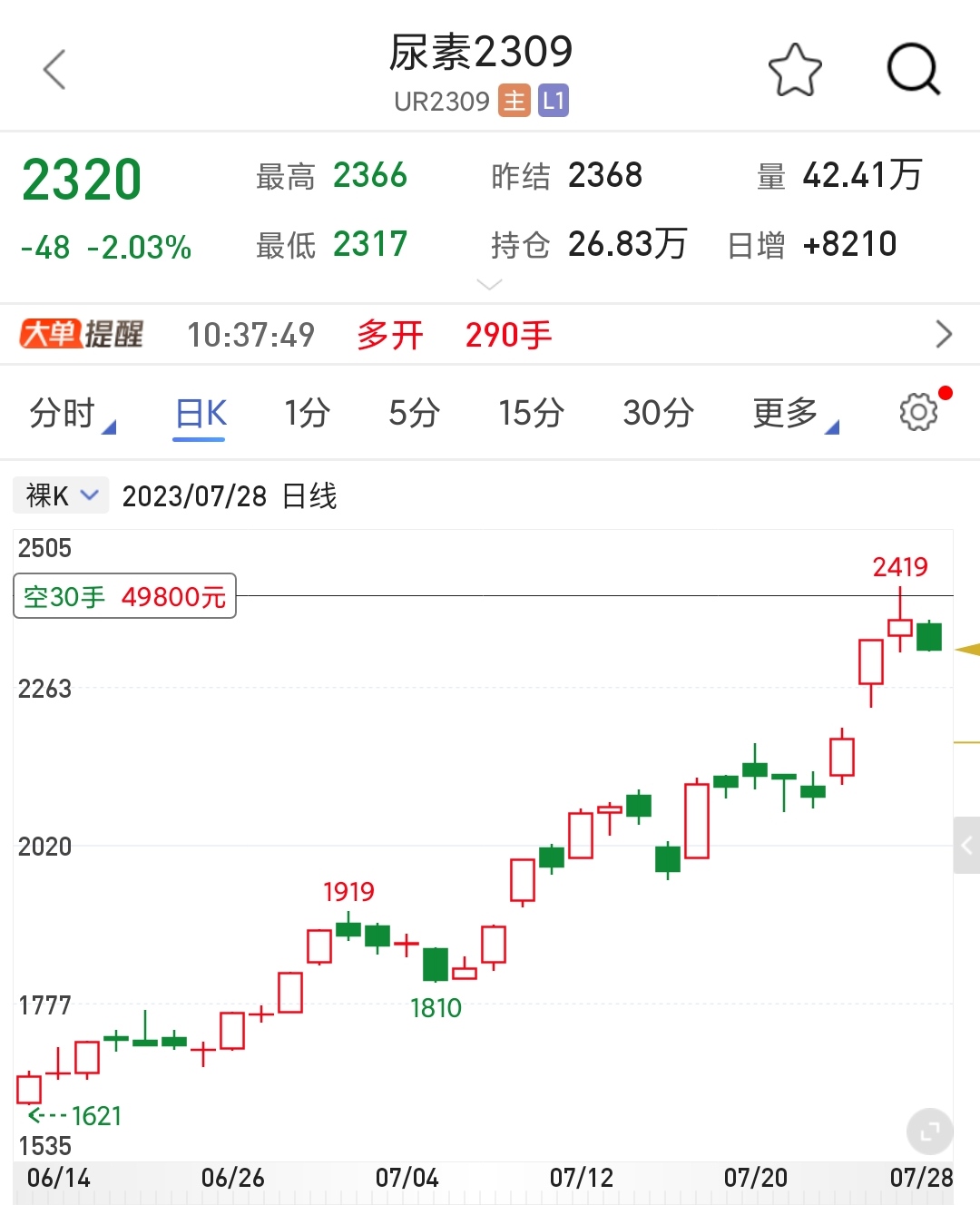980x1205 pixels.
Task: Show the 15分 chart
Action: tap(531, 414)
